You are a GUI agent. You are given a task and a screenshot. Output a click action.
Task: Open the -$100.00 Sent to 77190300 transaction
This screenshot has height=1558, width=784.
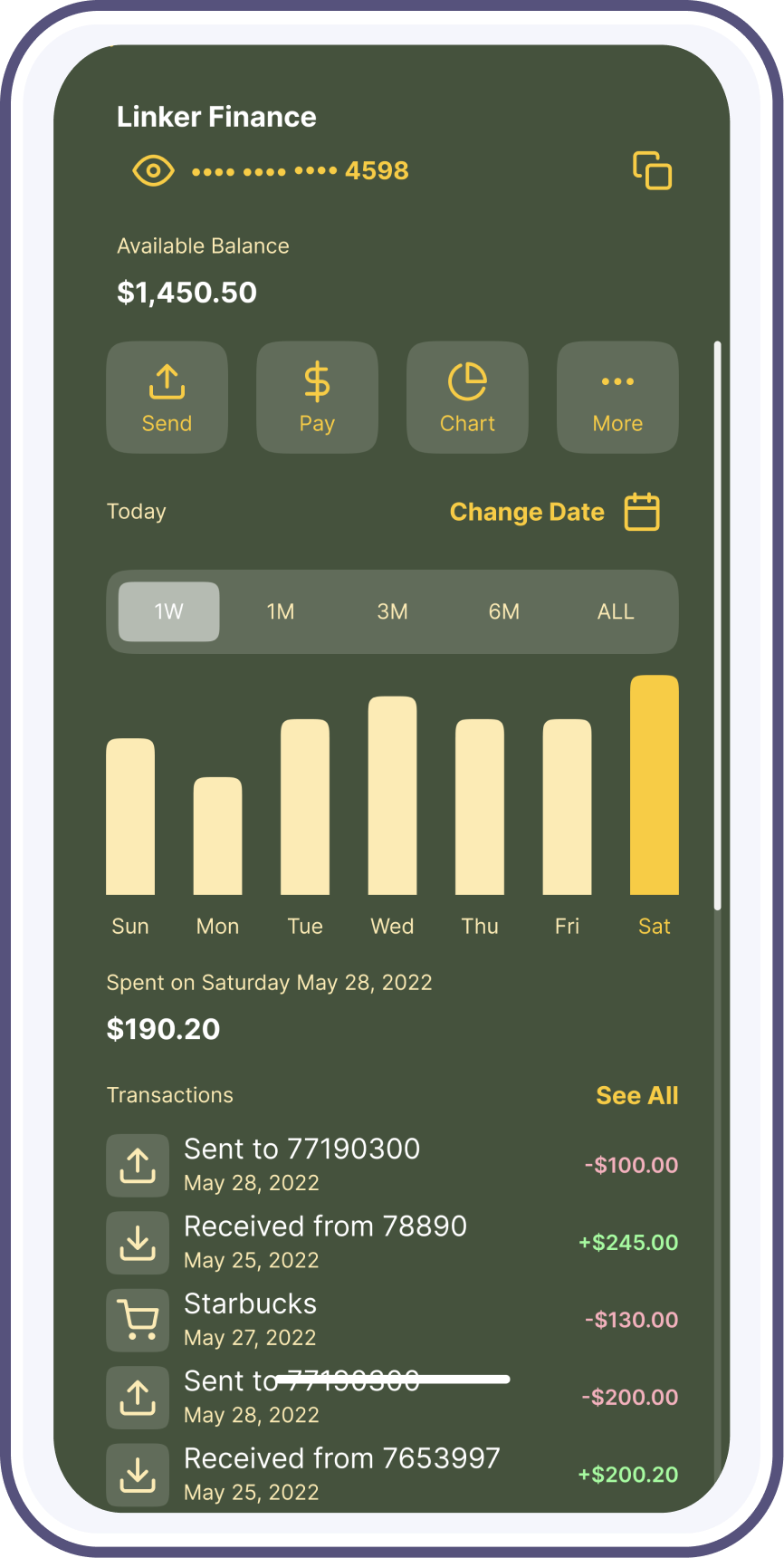pos(392,1165)
